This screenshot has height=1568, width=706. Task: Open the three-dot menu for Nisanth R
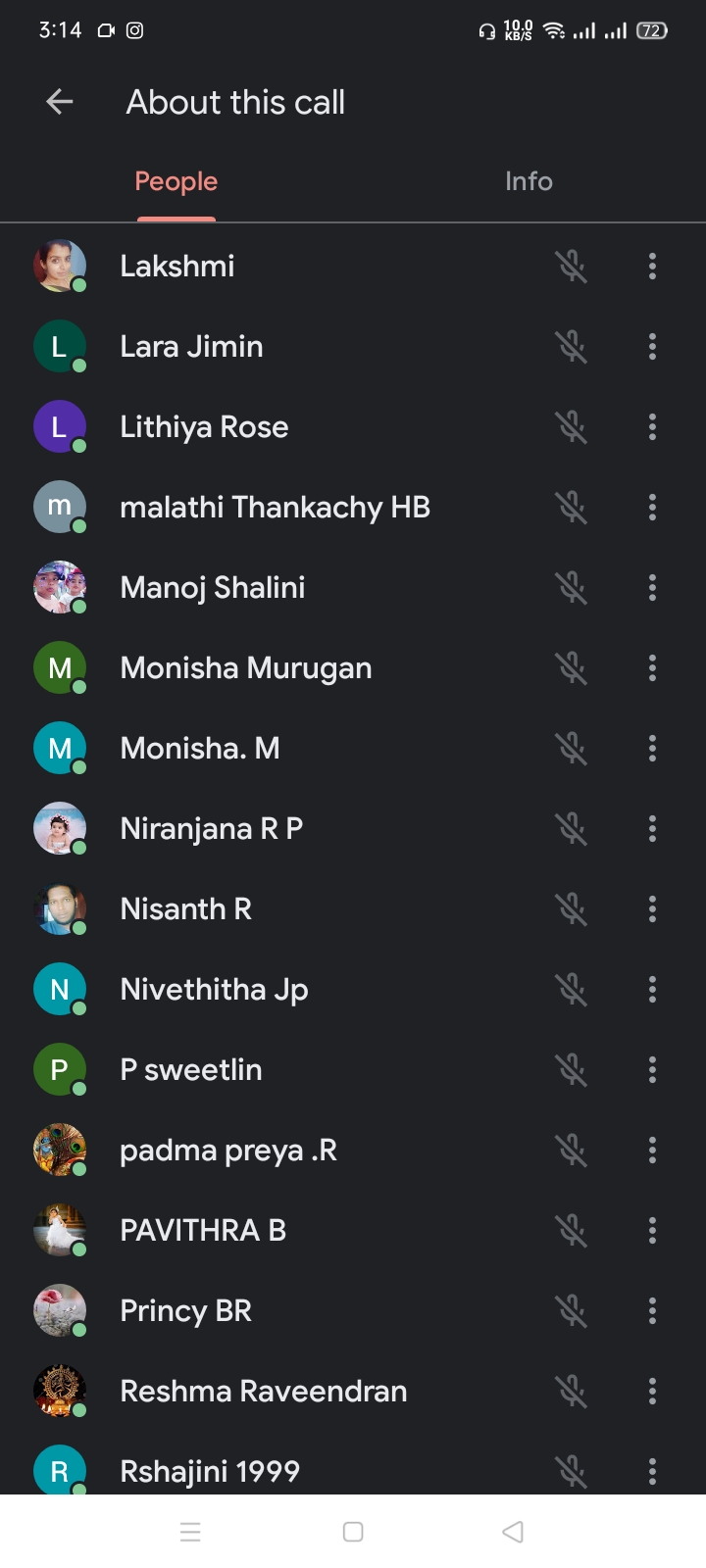tap(652, 909)
